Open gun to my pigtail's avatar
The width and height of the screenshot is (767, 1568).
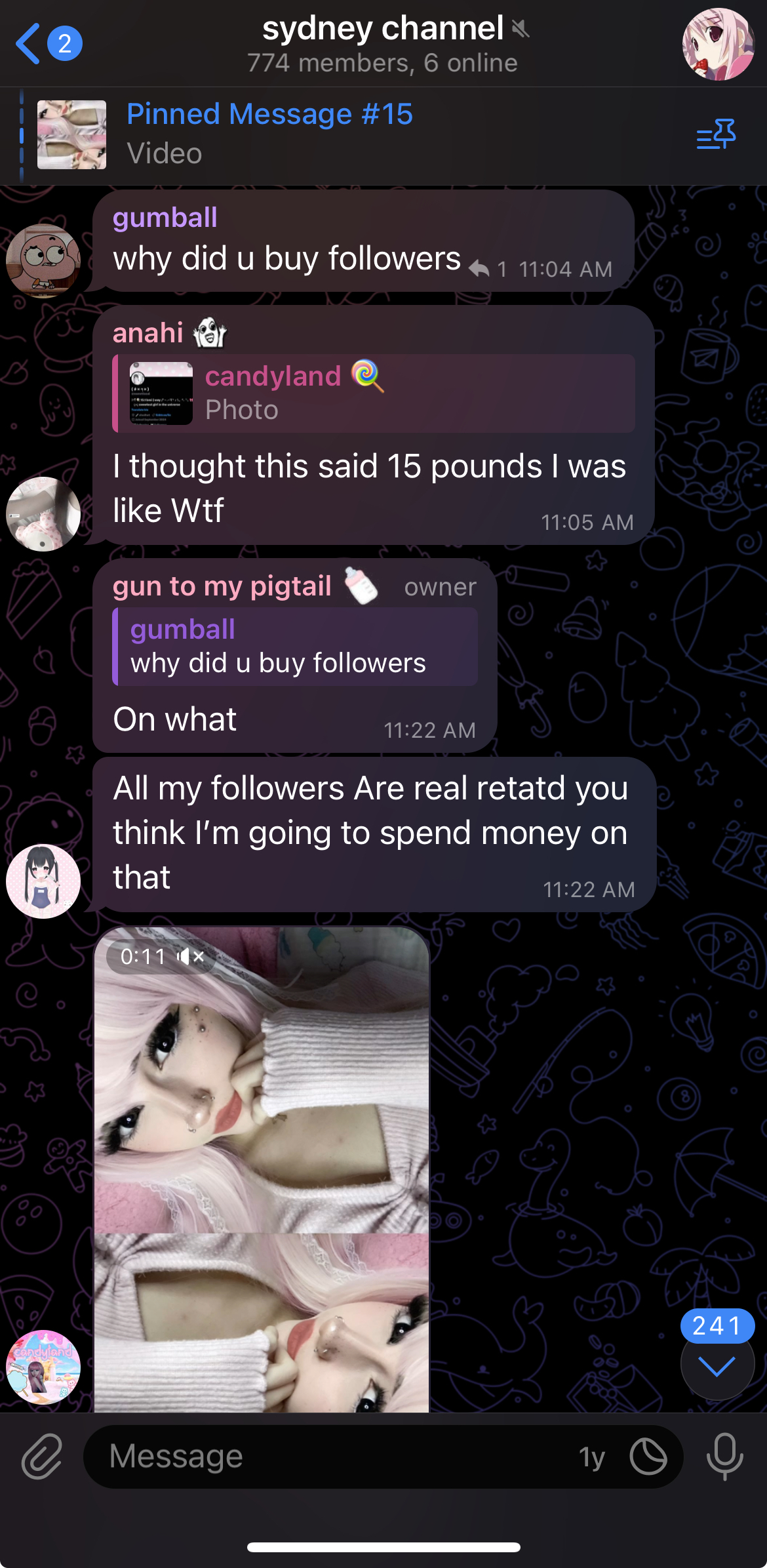43,881
